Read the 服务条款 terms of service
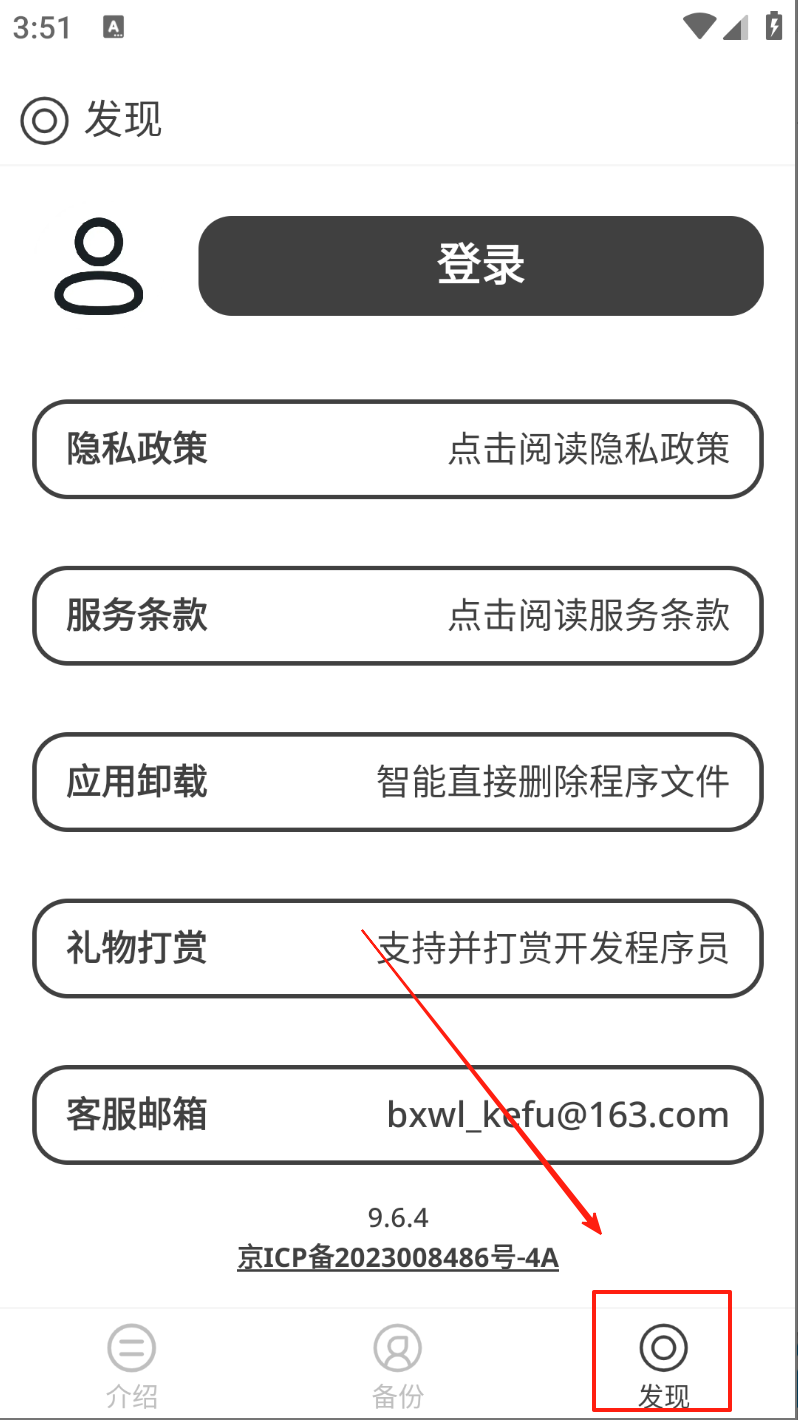This screenshot has height=1420, width=798. click(x=398, y=615)
